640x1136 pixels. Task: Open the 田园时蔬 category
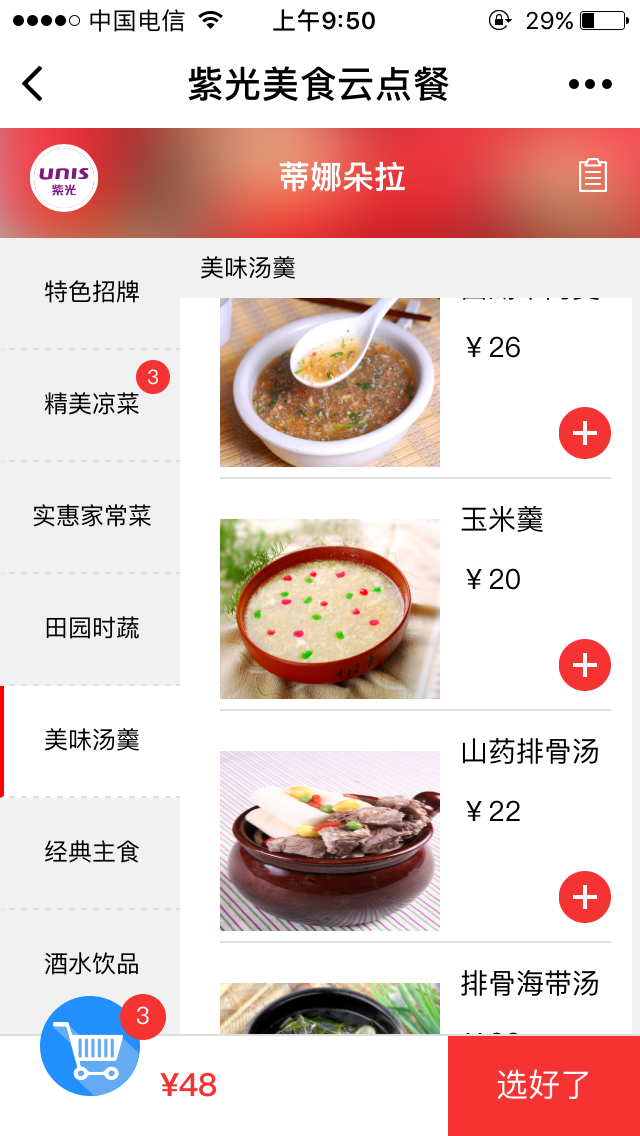[x=91, y=628]
